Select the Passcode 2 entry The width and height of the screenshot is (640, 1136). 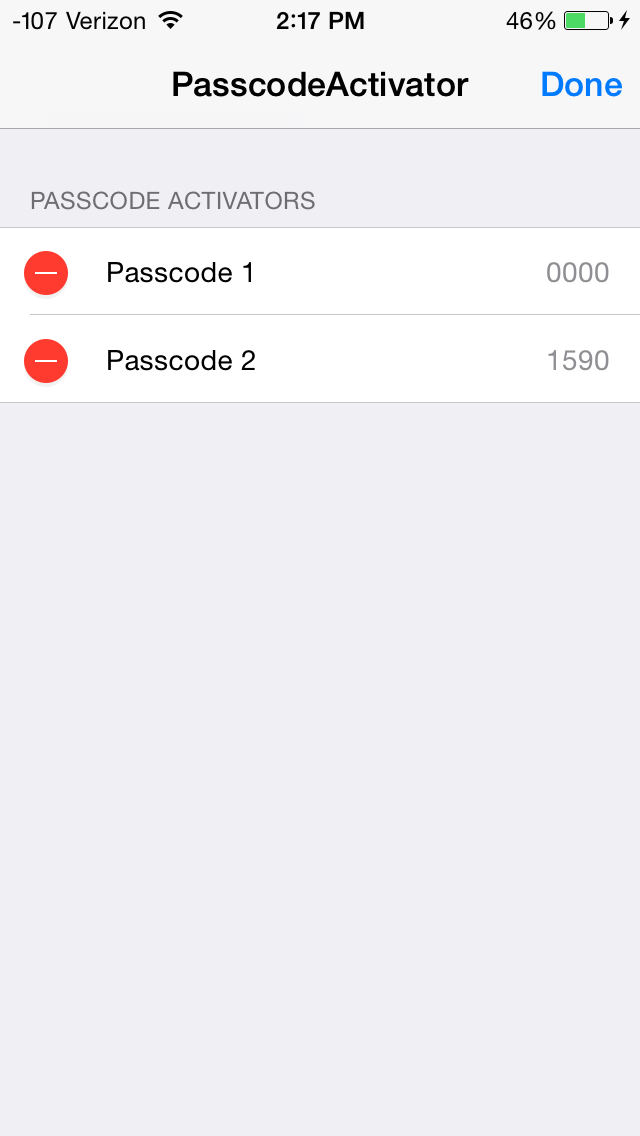320,359
